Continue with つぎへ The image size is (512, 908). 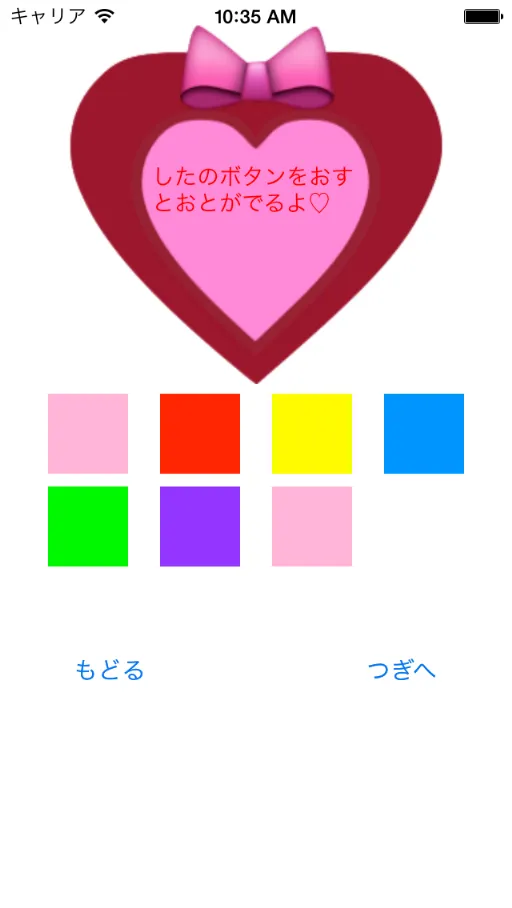402,670
